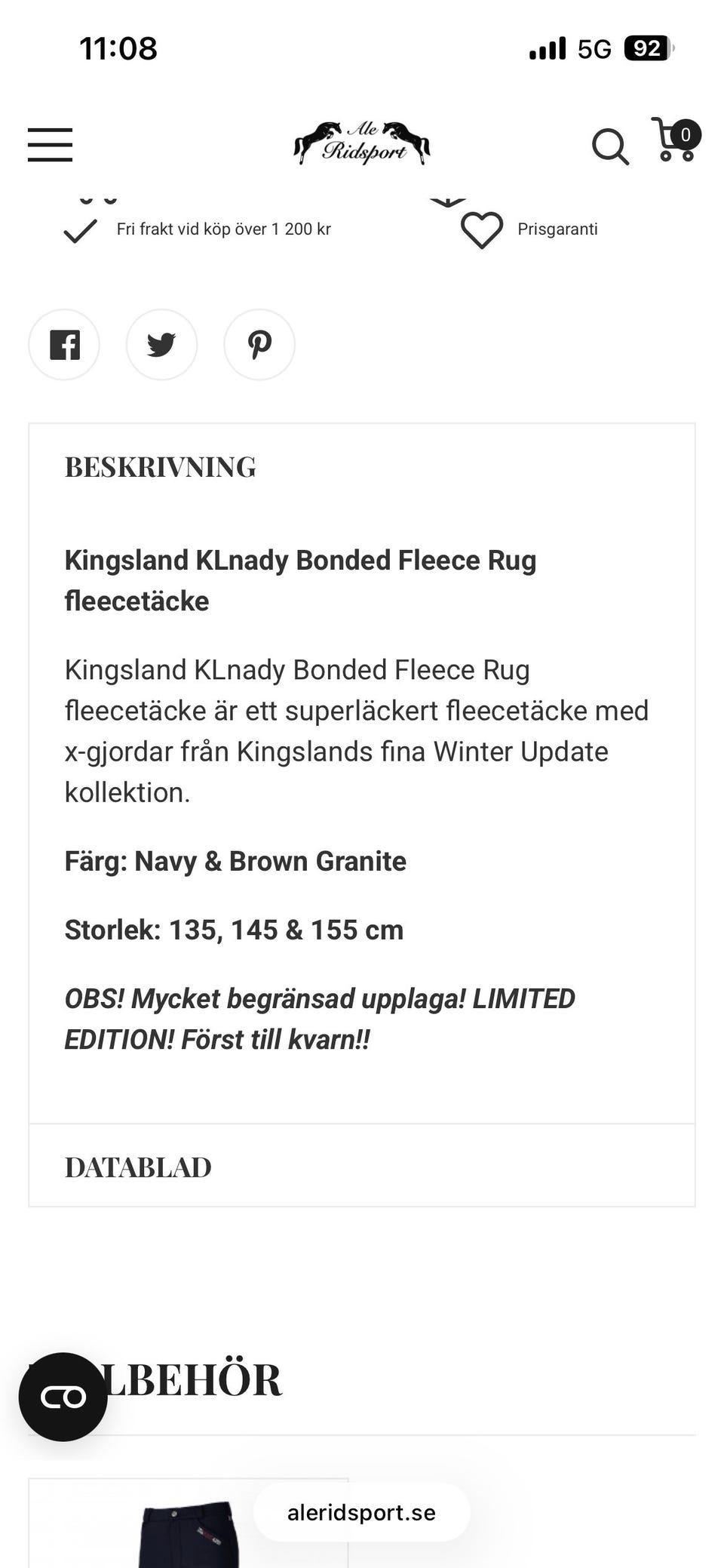
Task: Expand the Datablad section
Action: pyautogui.click(x=362, y=1167)
